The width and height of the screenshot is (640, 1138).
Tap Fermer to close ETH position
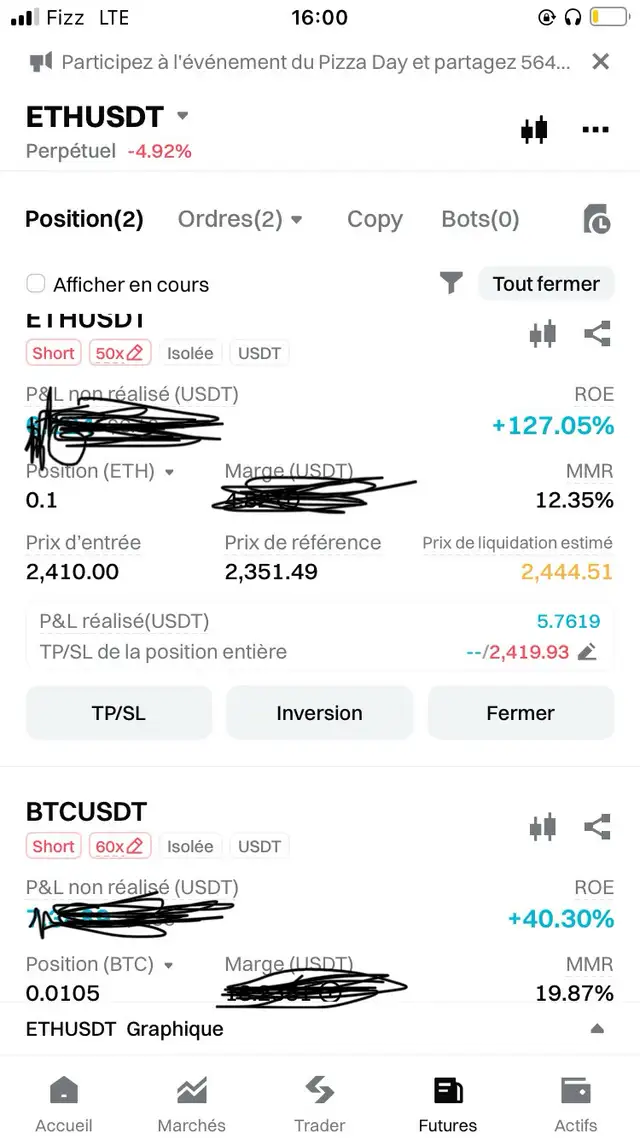pos(520,713)
